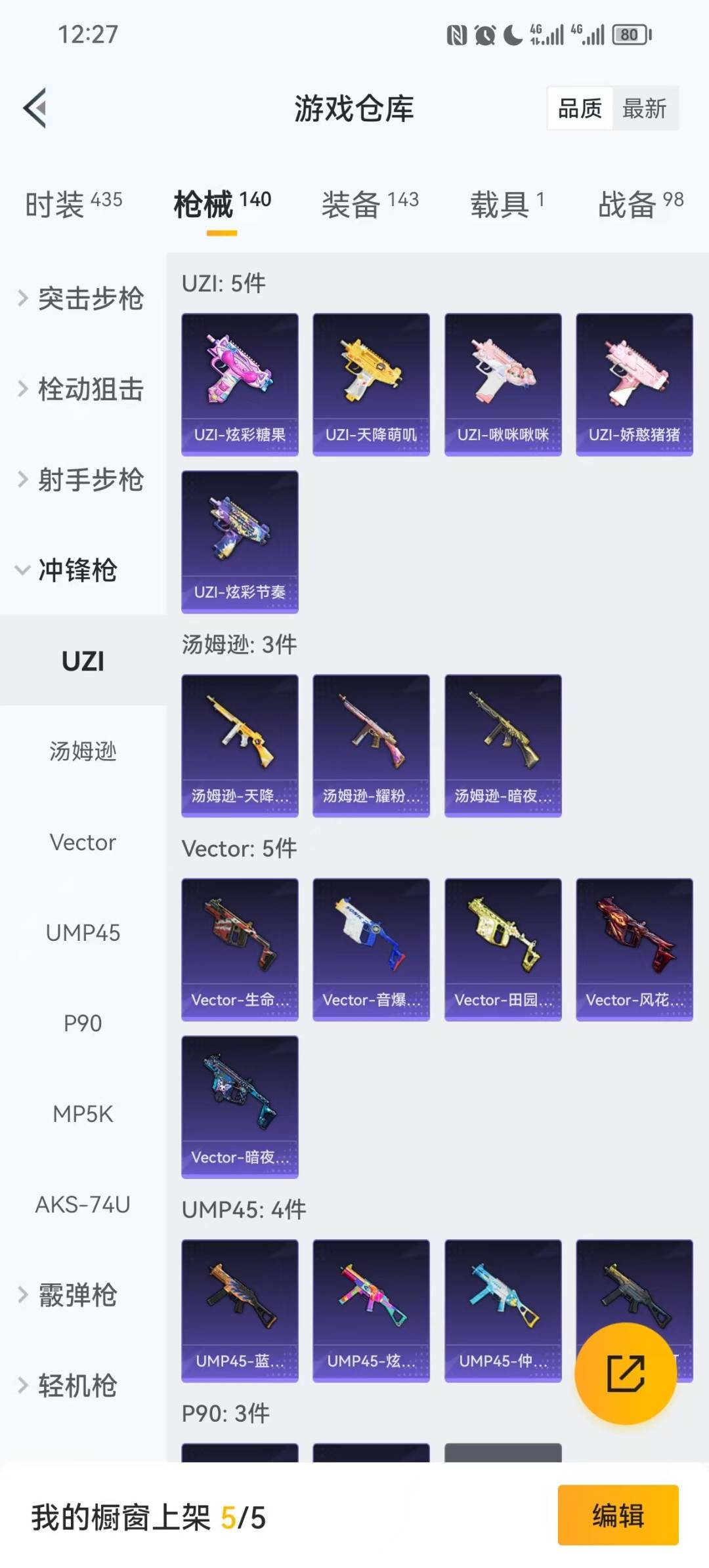Select UMP45 in the sidebar
This screenshot has width=709, height=1568.
pos(83,932)
